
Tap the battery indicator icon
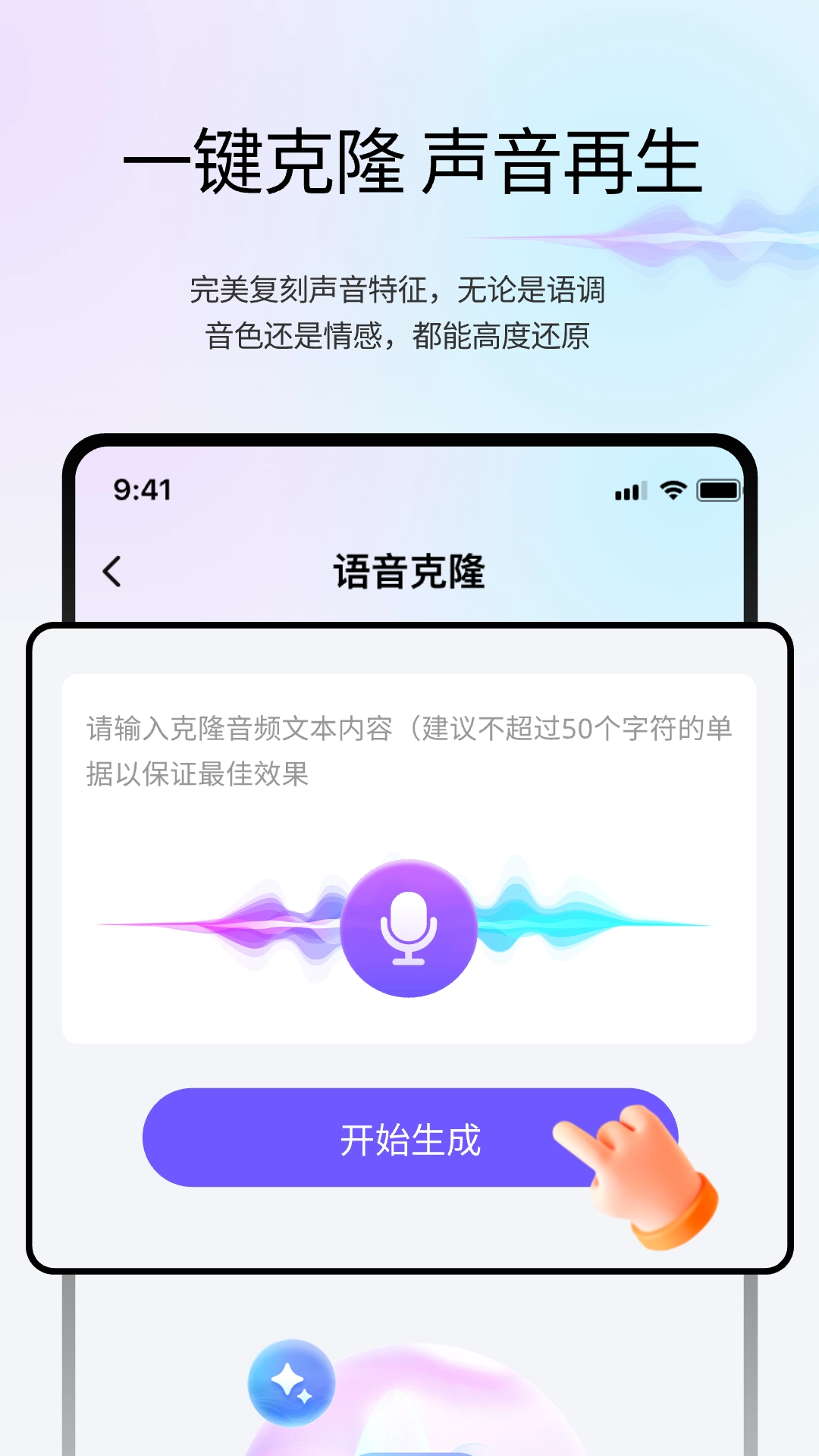[716, 491]
